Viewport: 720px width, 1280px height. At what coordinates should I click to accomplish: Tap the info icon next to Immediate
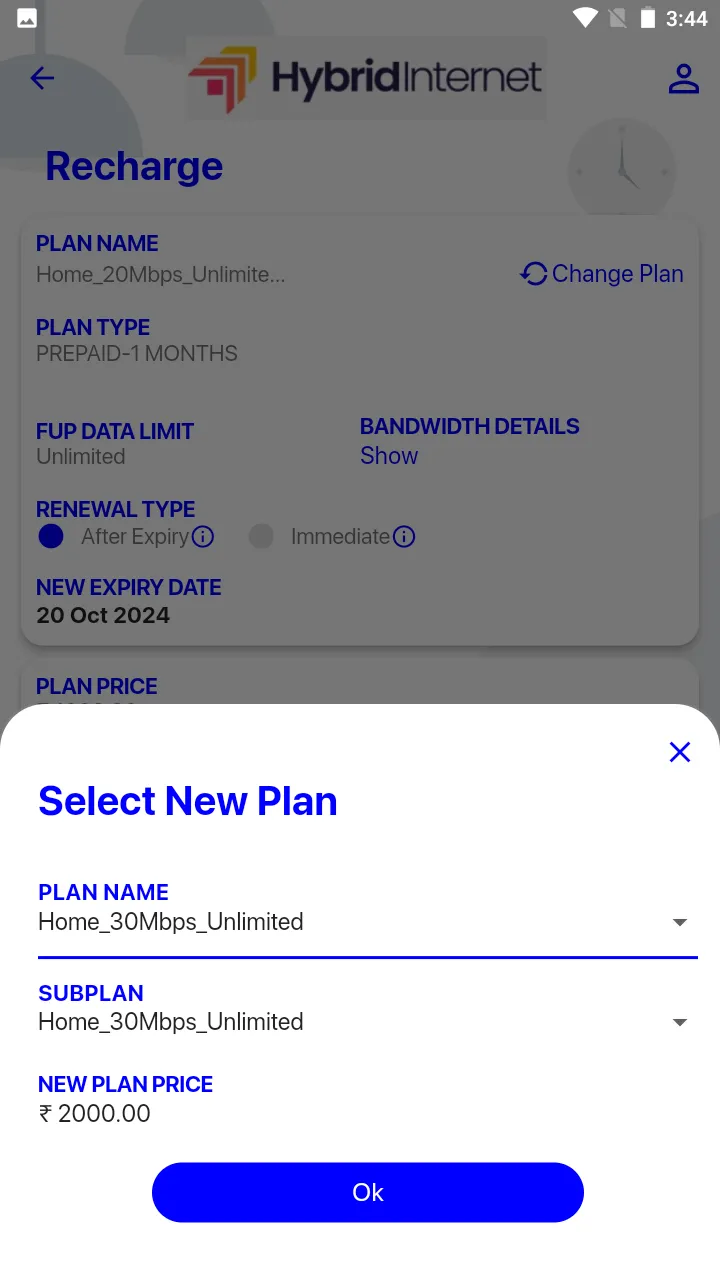404,537
